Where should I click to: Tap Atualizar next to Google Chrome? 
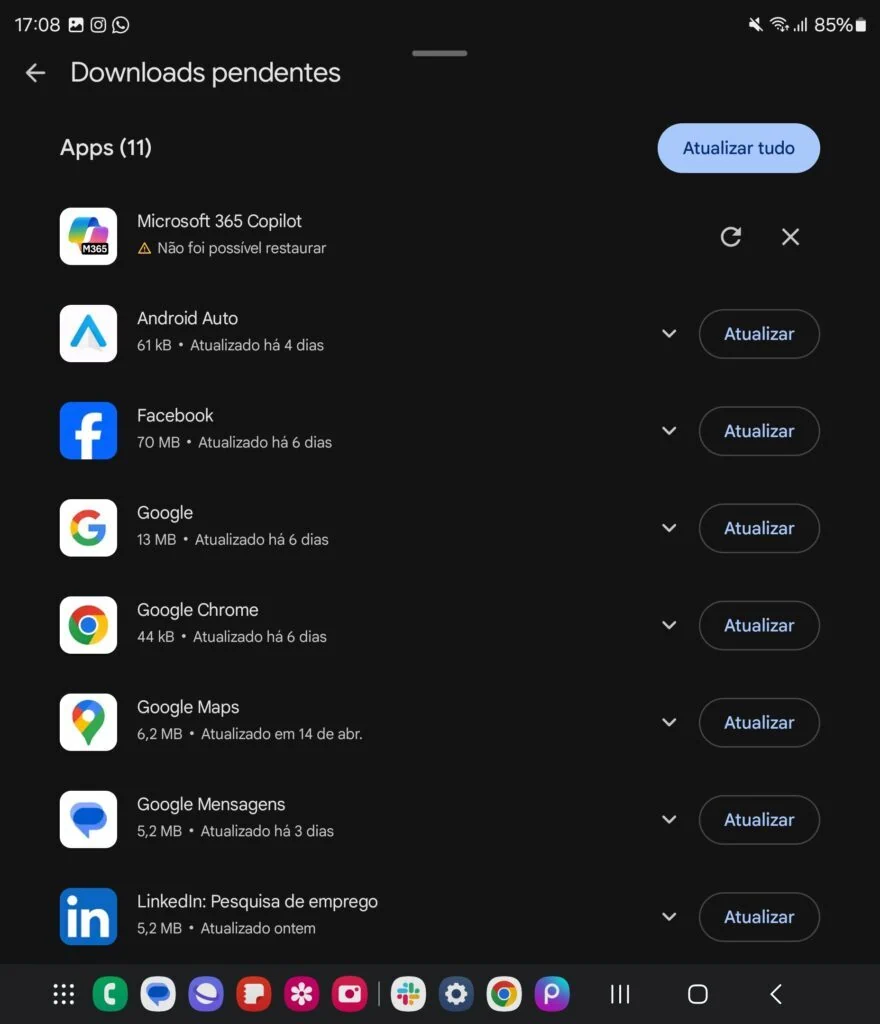pyautogui.click(x=759, y=624)
